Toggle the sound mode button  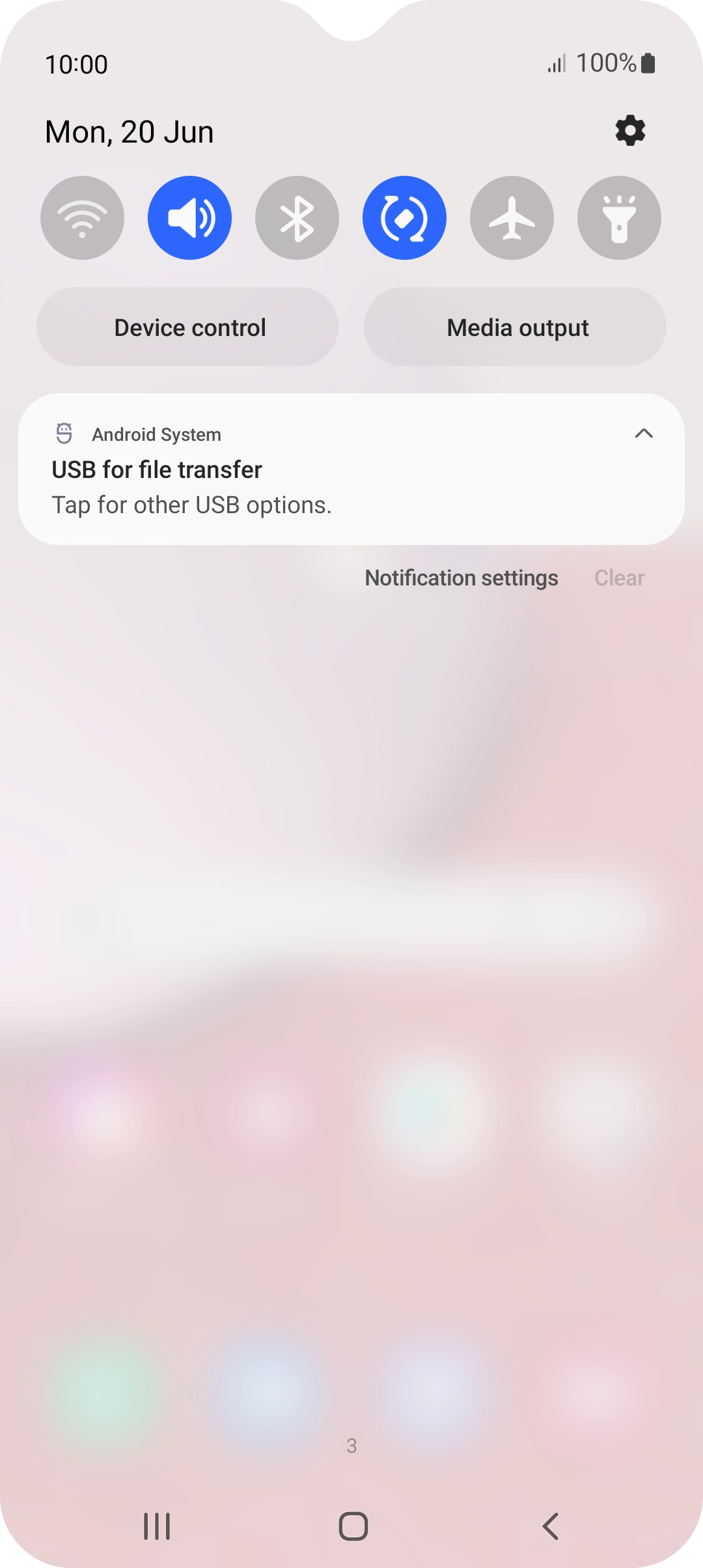coord(189,217)
